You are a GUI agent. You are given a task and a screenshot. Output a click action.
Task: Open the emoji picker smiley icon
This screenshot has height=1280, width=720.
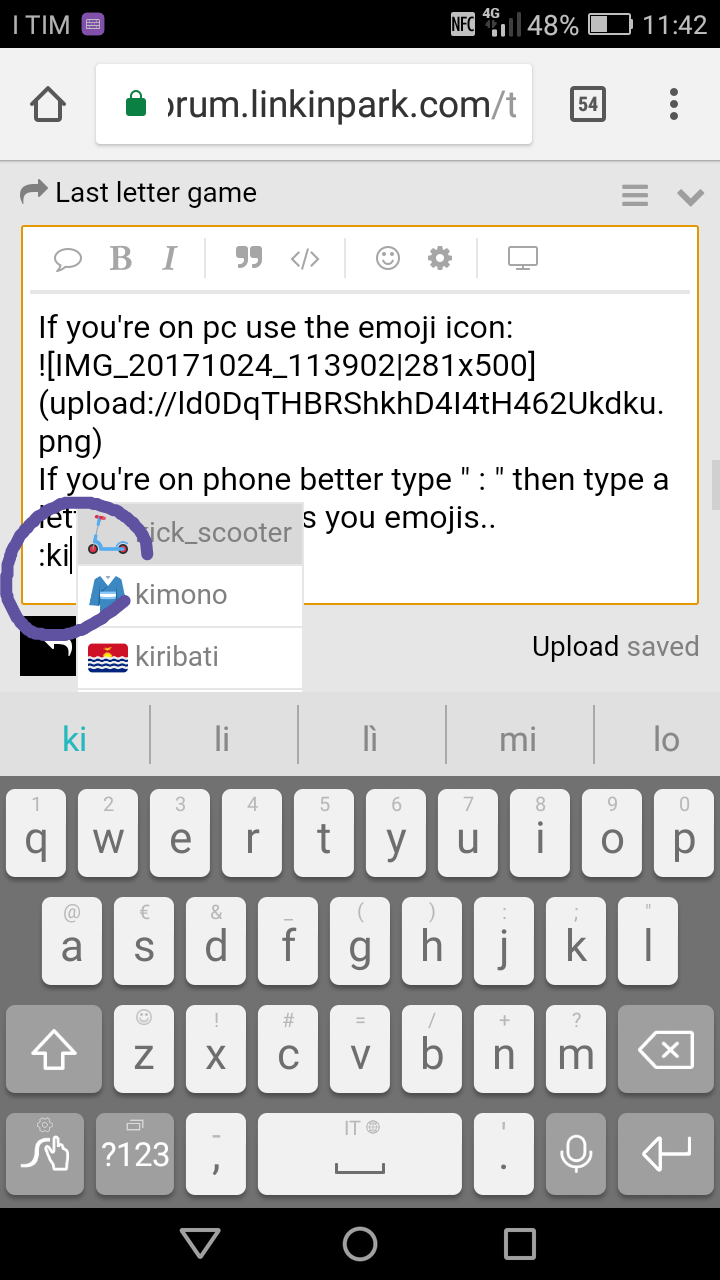(388, 258)
